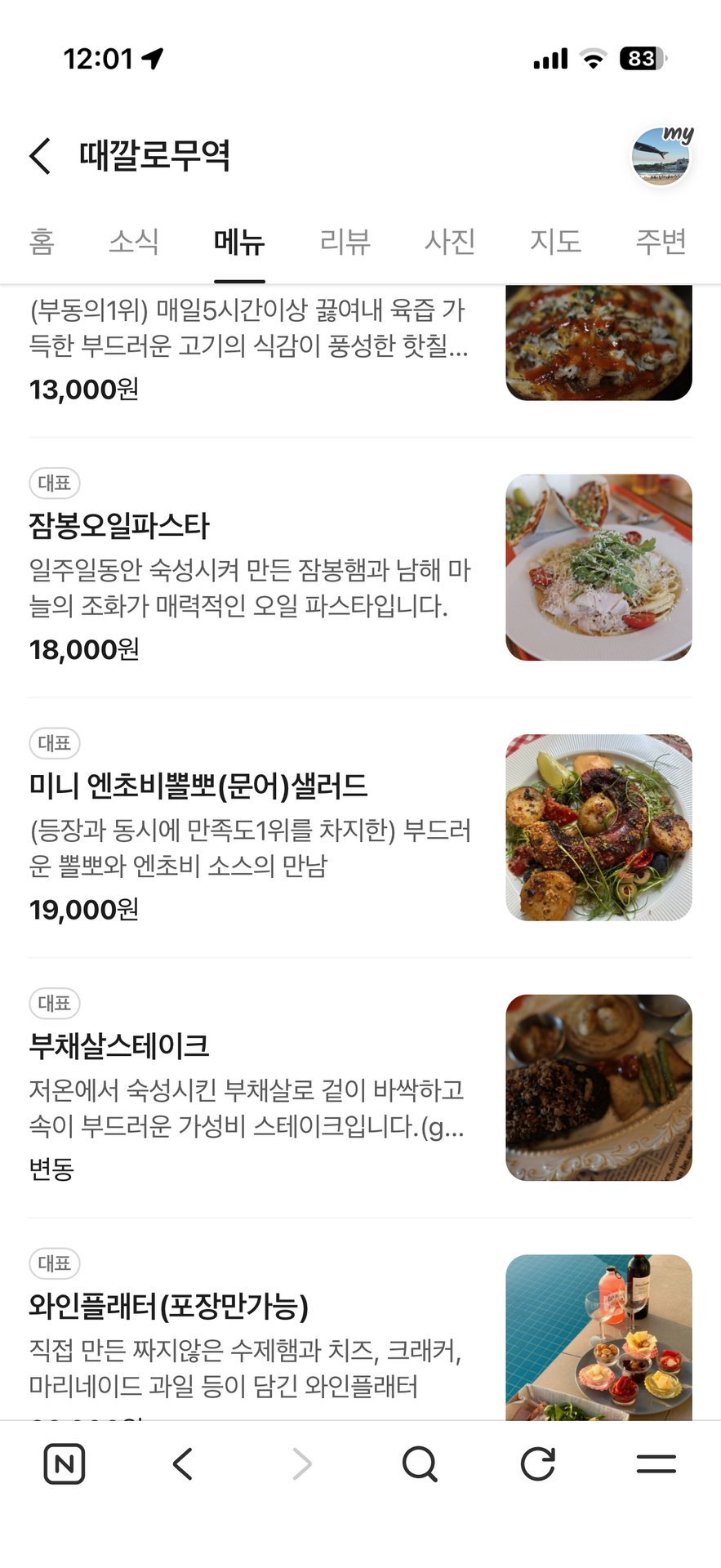Tap the search magnifier icon
721x1568 pixels.
(420, 1463)
